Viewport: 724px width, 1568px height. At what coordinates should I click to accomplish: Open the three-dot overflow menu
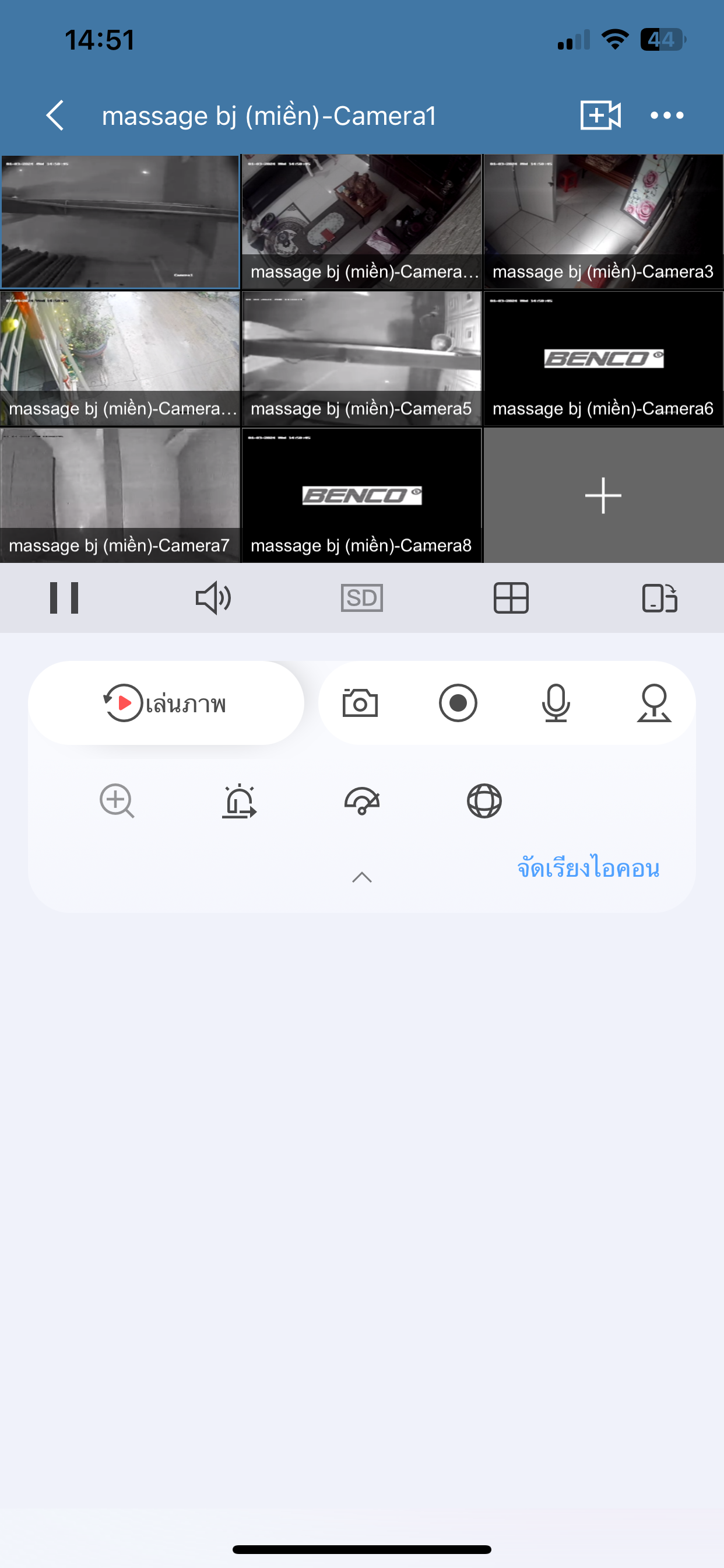667,116
